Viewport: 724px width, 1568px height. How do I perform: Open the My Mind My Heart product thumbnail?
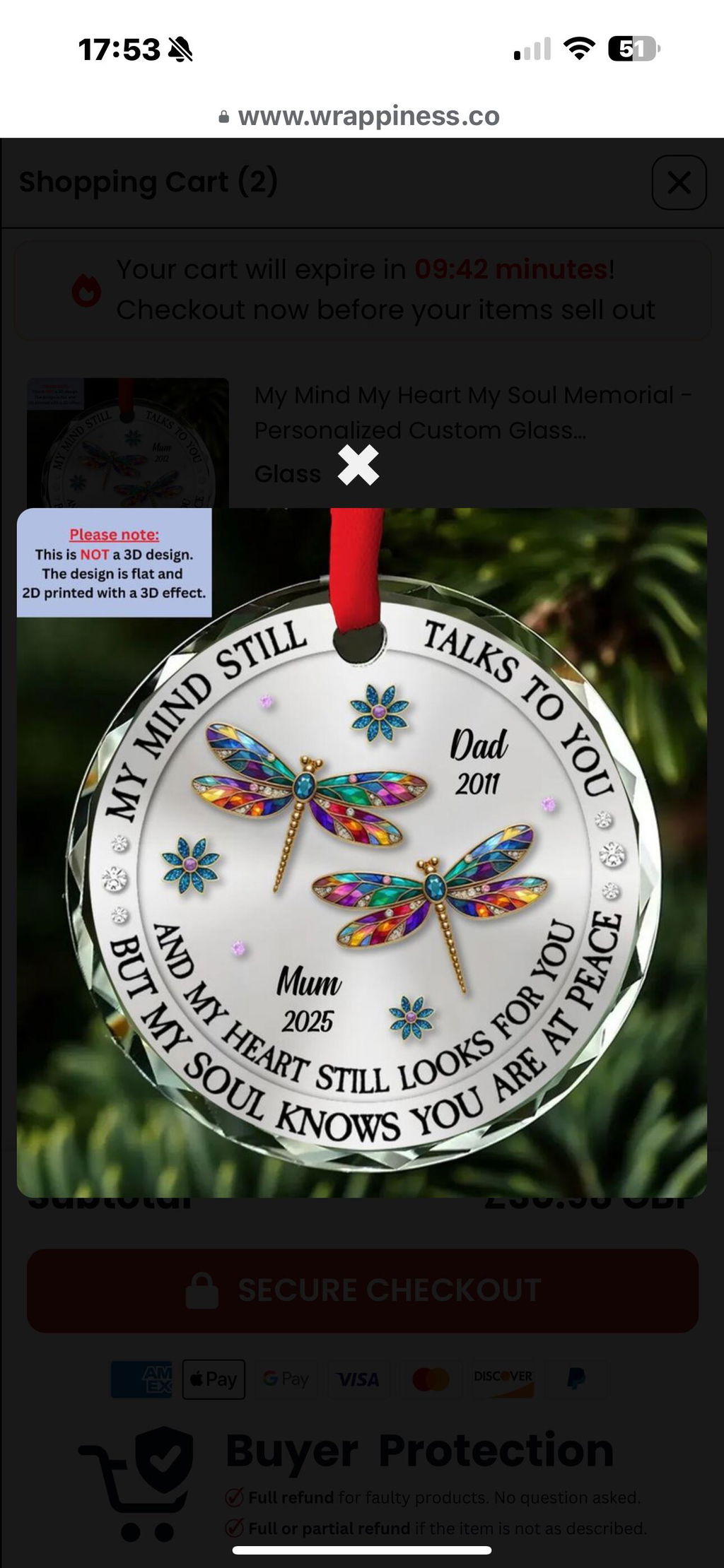(x=128, y=443)
